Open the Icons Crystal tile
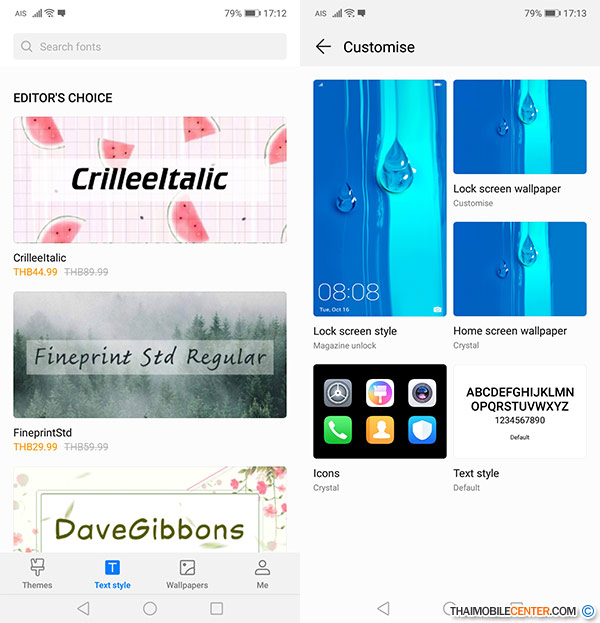This screenshot has height=623, width=600. [380, 411]
